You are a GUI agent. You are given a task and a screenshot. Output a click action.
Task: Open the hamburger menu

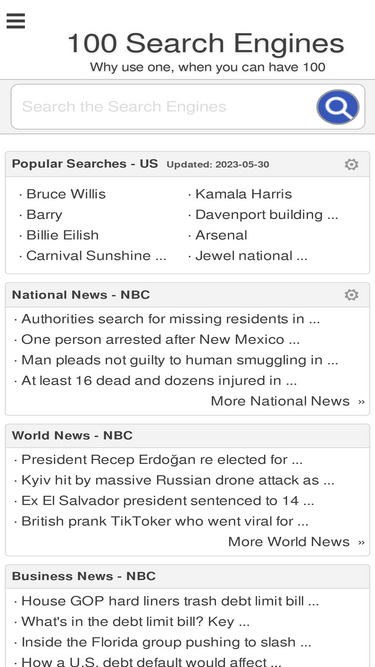pos(16,20)
